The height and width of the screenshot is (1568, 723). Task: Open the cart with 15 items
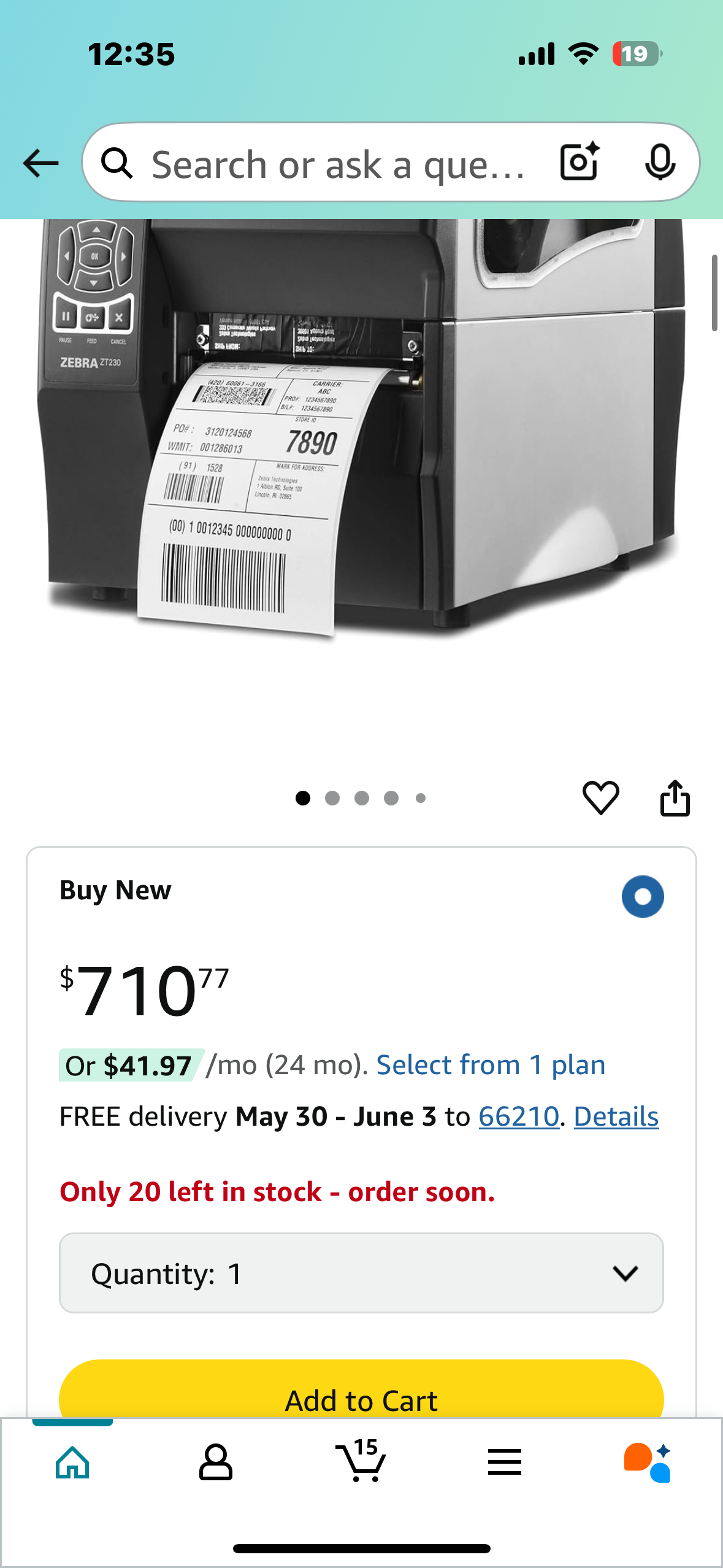[x=361, y=1462]
